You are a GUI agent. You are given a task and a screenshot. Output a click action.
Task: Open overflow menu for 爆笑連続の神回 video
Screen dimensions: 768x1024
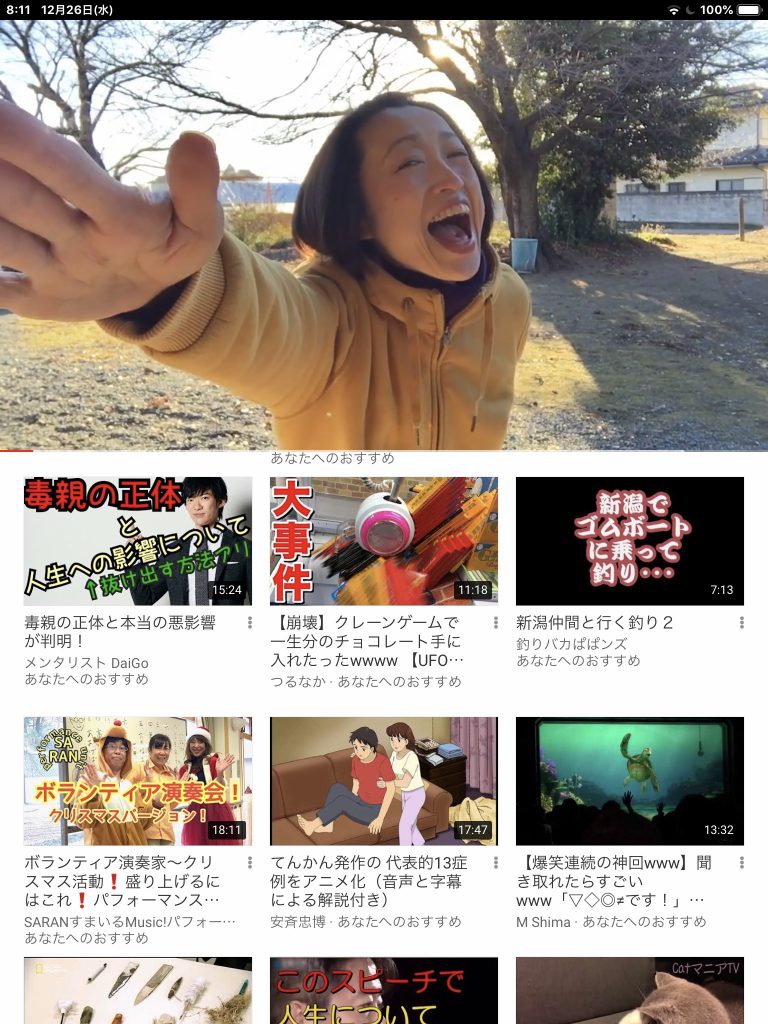pyautogui.click(x=742, y=863)
